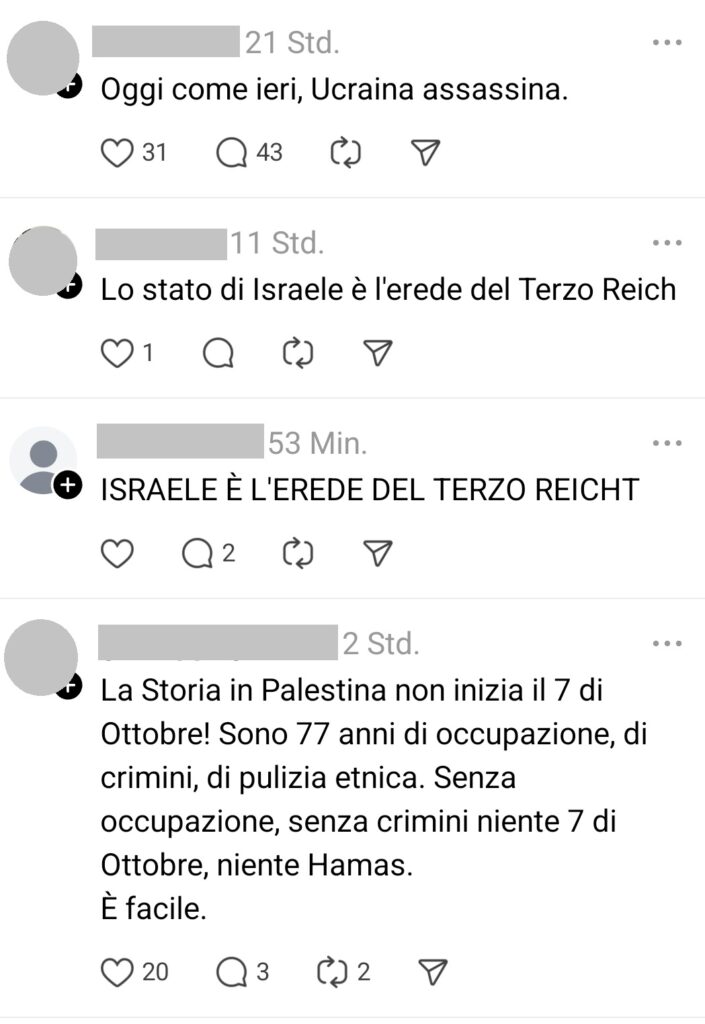Share the "Ucraina assassina" post

pos(427,153)
